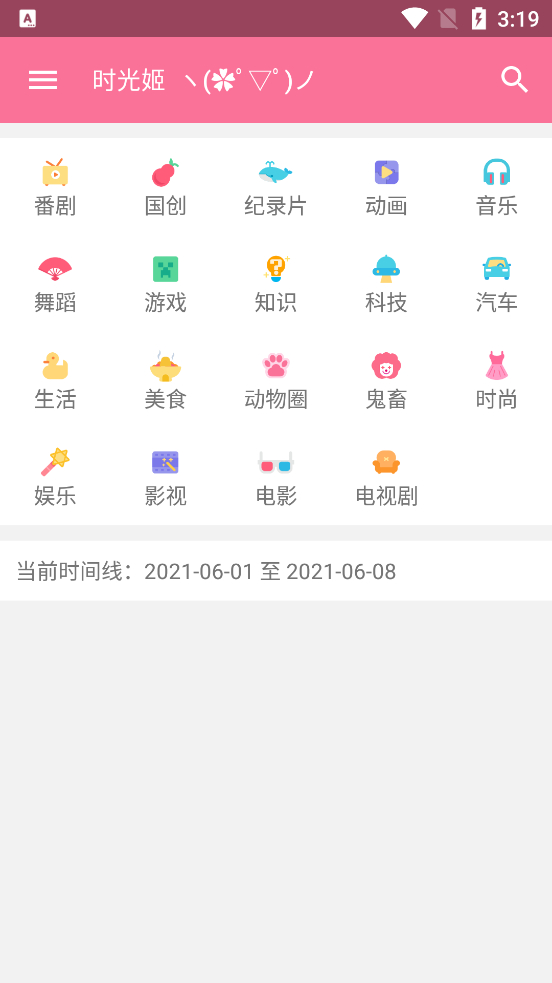The height and width of the screenshot is (983, 552).
Task: Browse the 纪录片 category
Action: click(276, 187)
